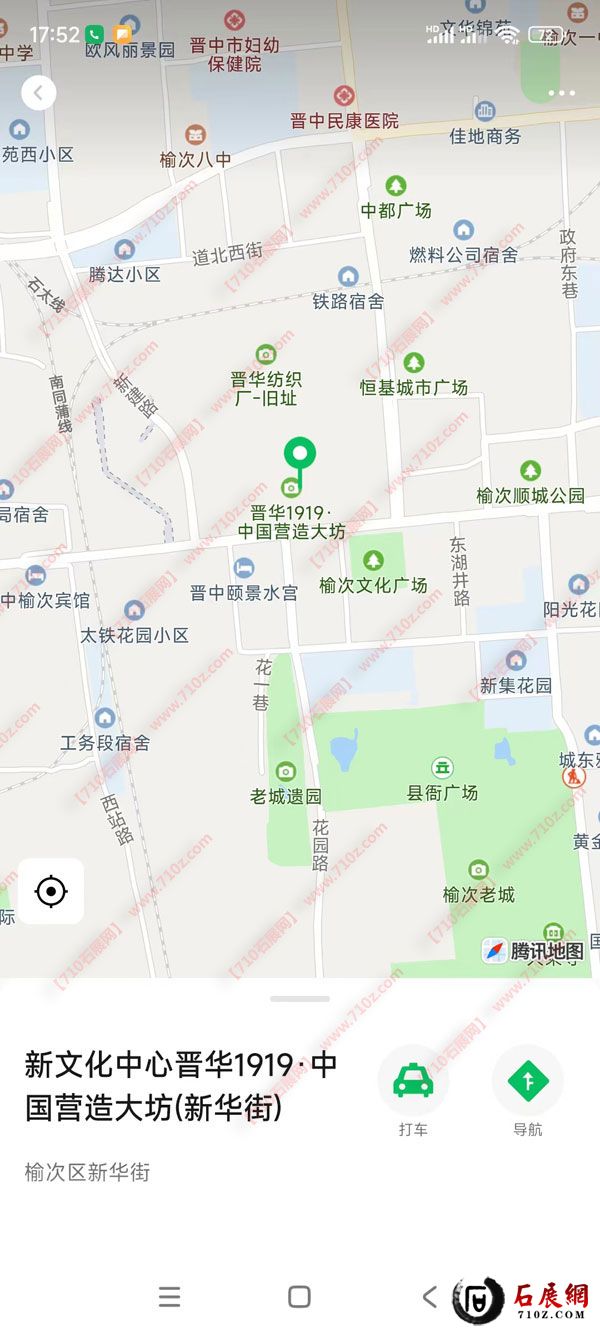600x1333 pixels.
Task: Open the three-dot overflow menu
Action: (562, 94)
